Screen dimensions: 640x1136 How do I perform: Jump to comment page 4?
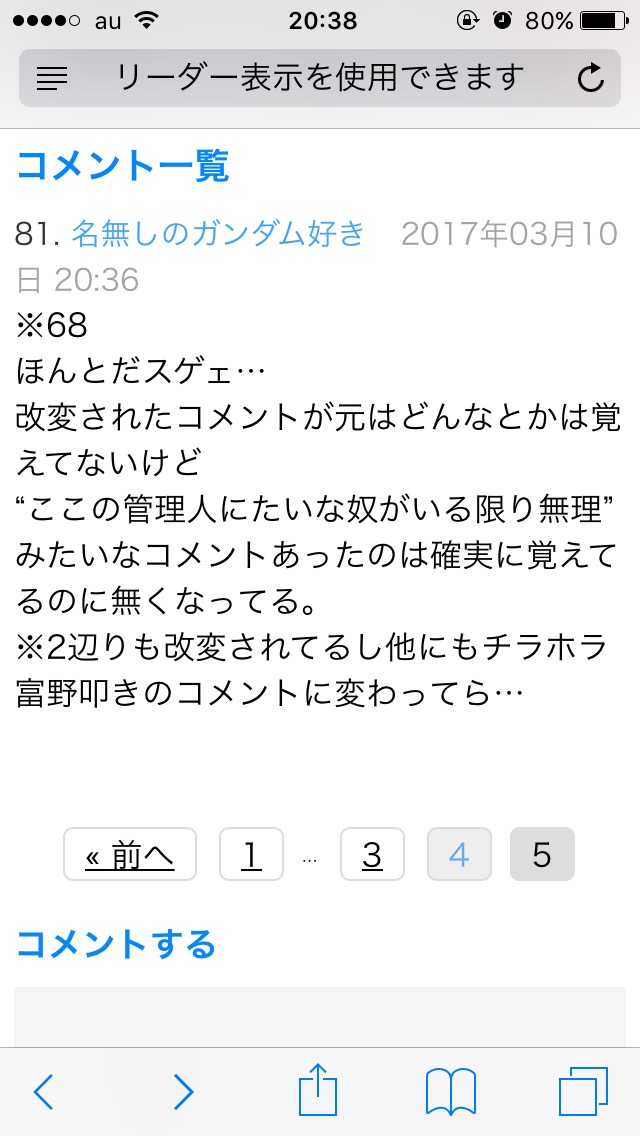coord(460,854)
